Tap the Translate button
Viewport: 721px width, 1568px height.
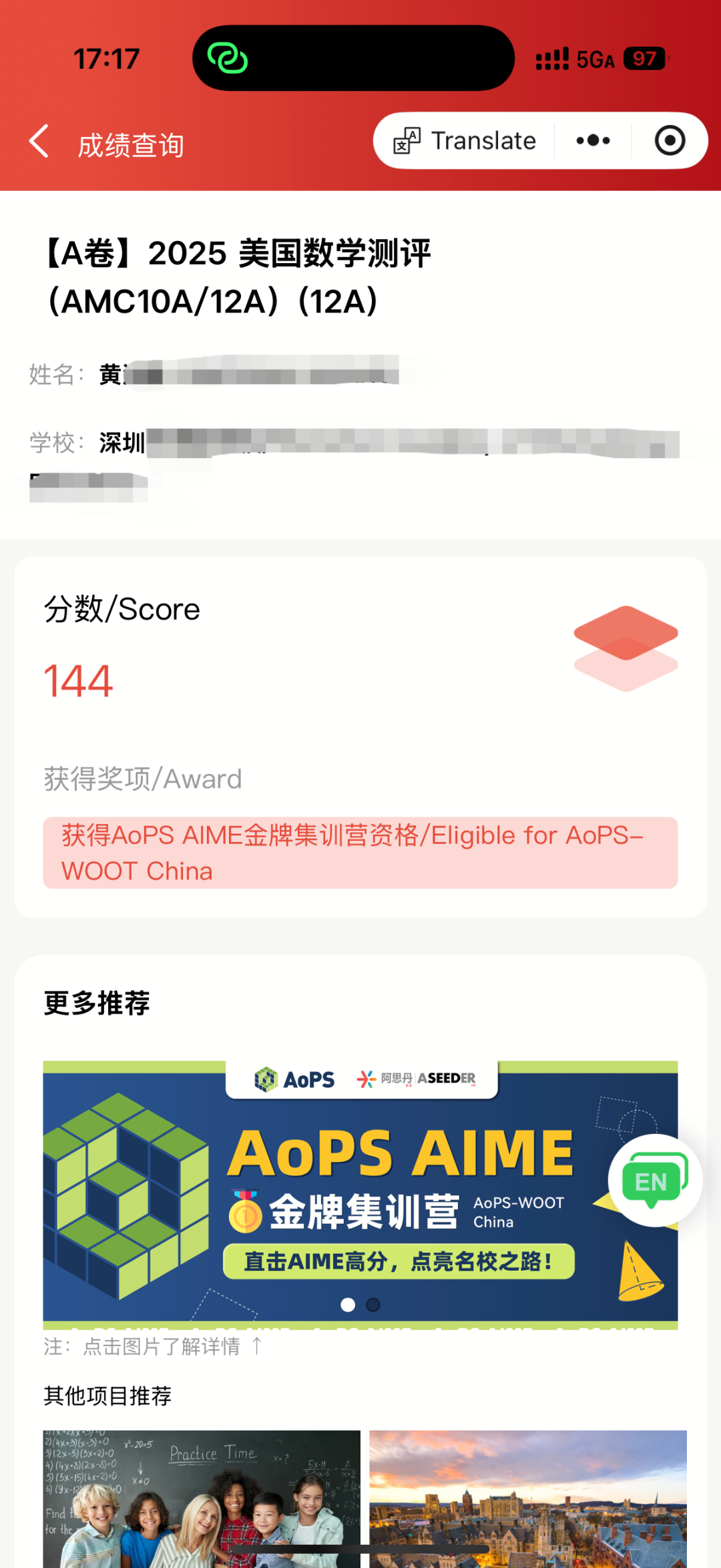click(x=465, y=141)
